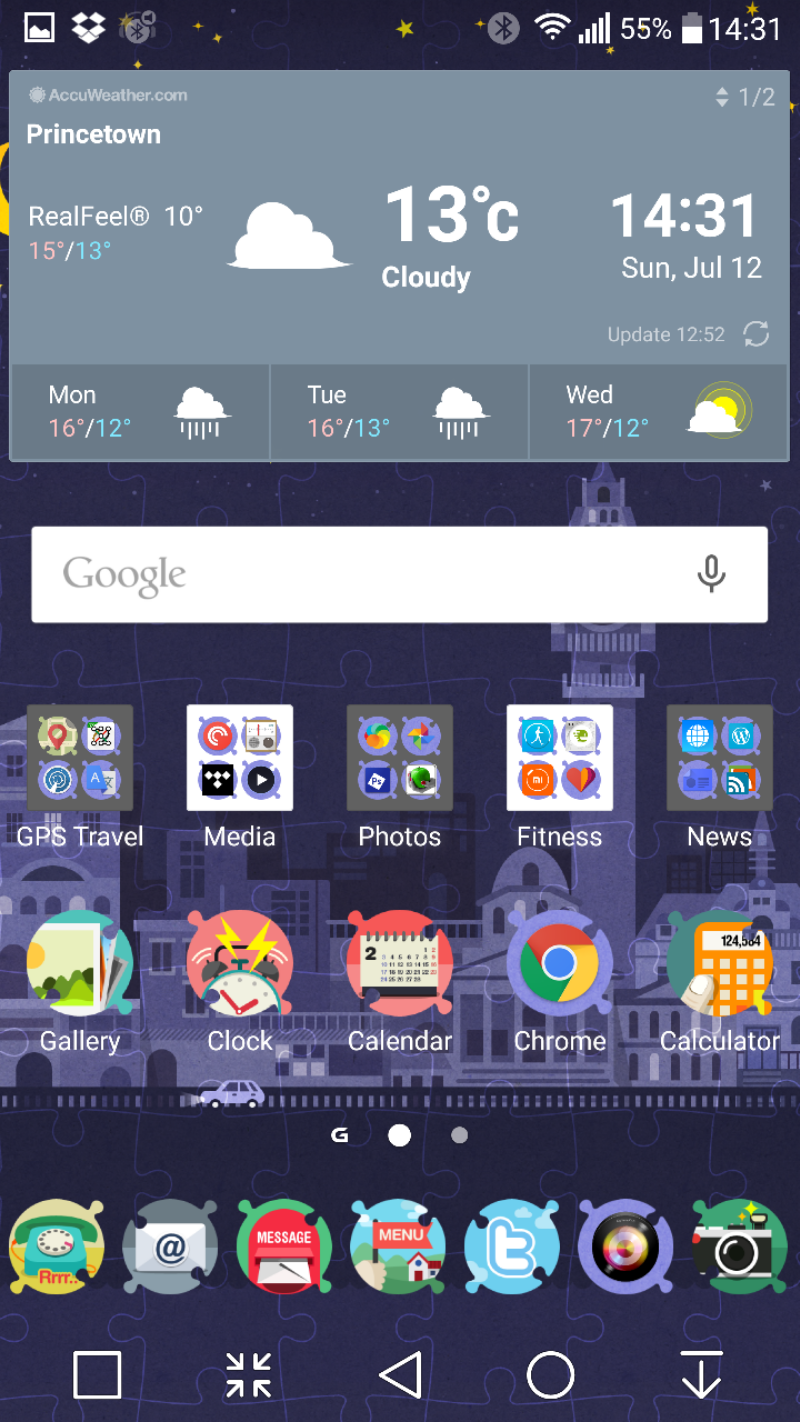Open the Photos folder
Viewport: 800px width, 1422px height.
pos(400,758)
